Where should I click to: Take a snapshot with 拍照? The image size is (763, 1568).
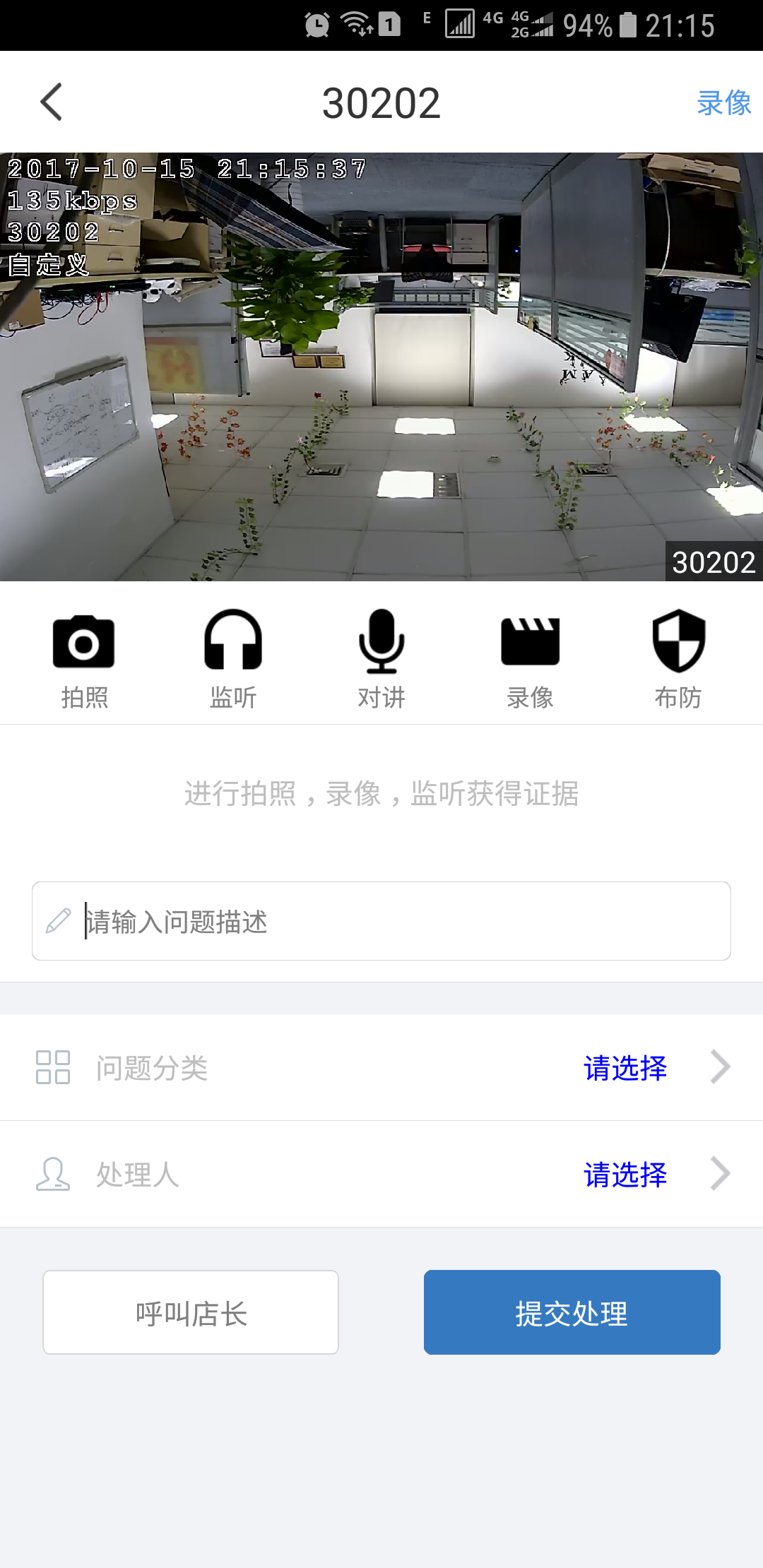pos(84,657)
